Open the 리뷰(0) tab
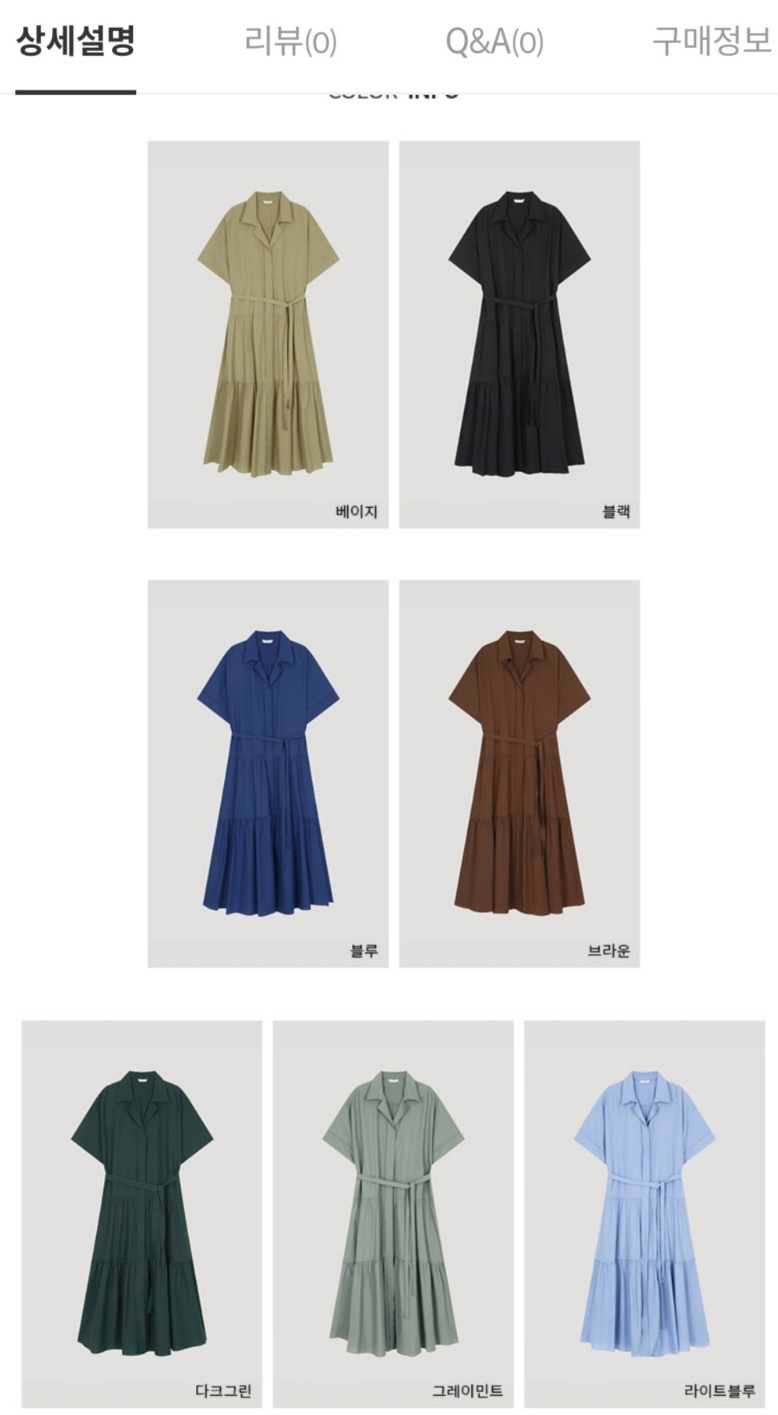This screenshot has width=778, height=1415. coord(290,42)
